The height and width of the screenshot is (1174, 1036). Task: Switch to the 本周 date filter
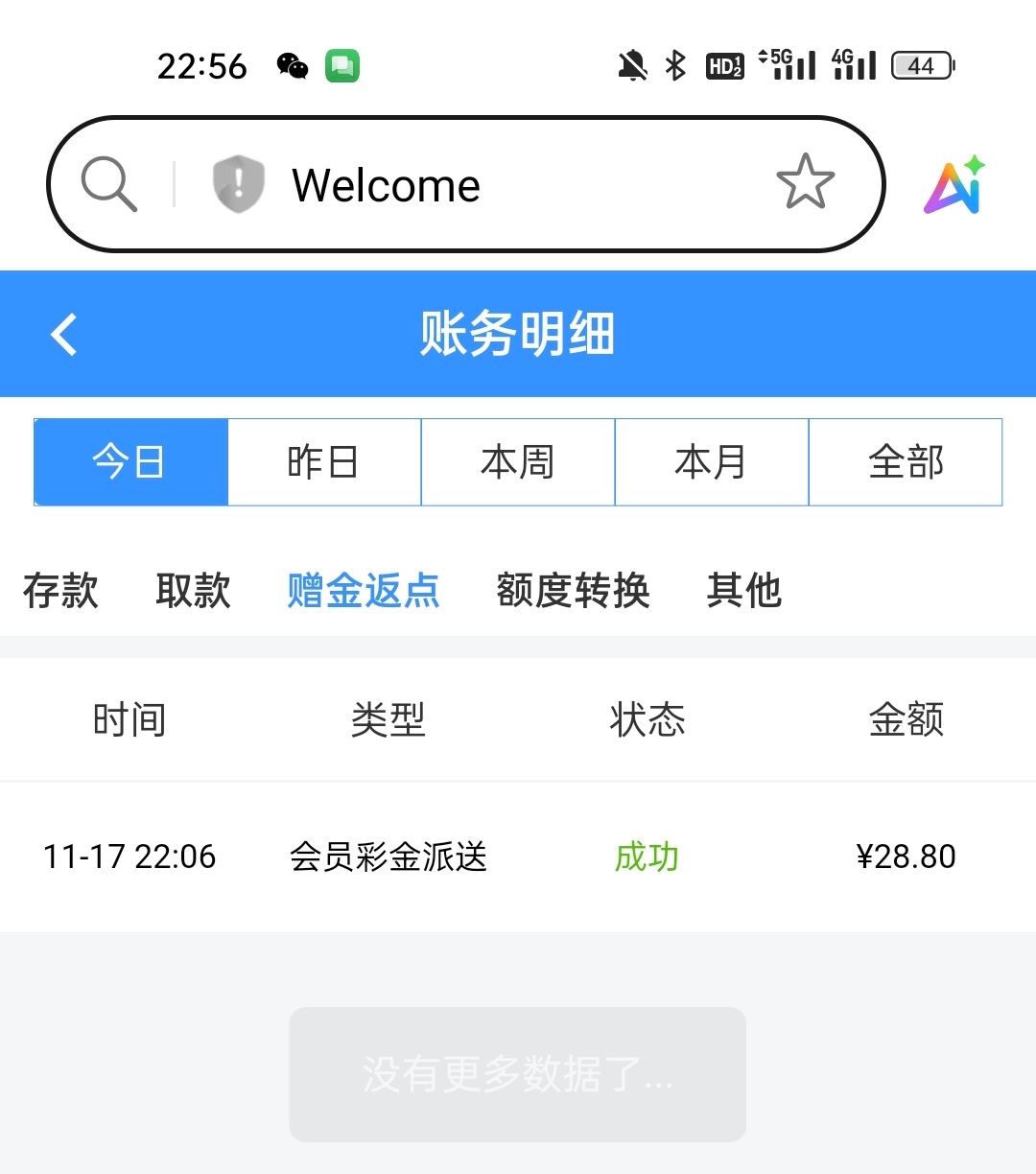point(518,462)
